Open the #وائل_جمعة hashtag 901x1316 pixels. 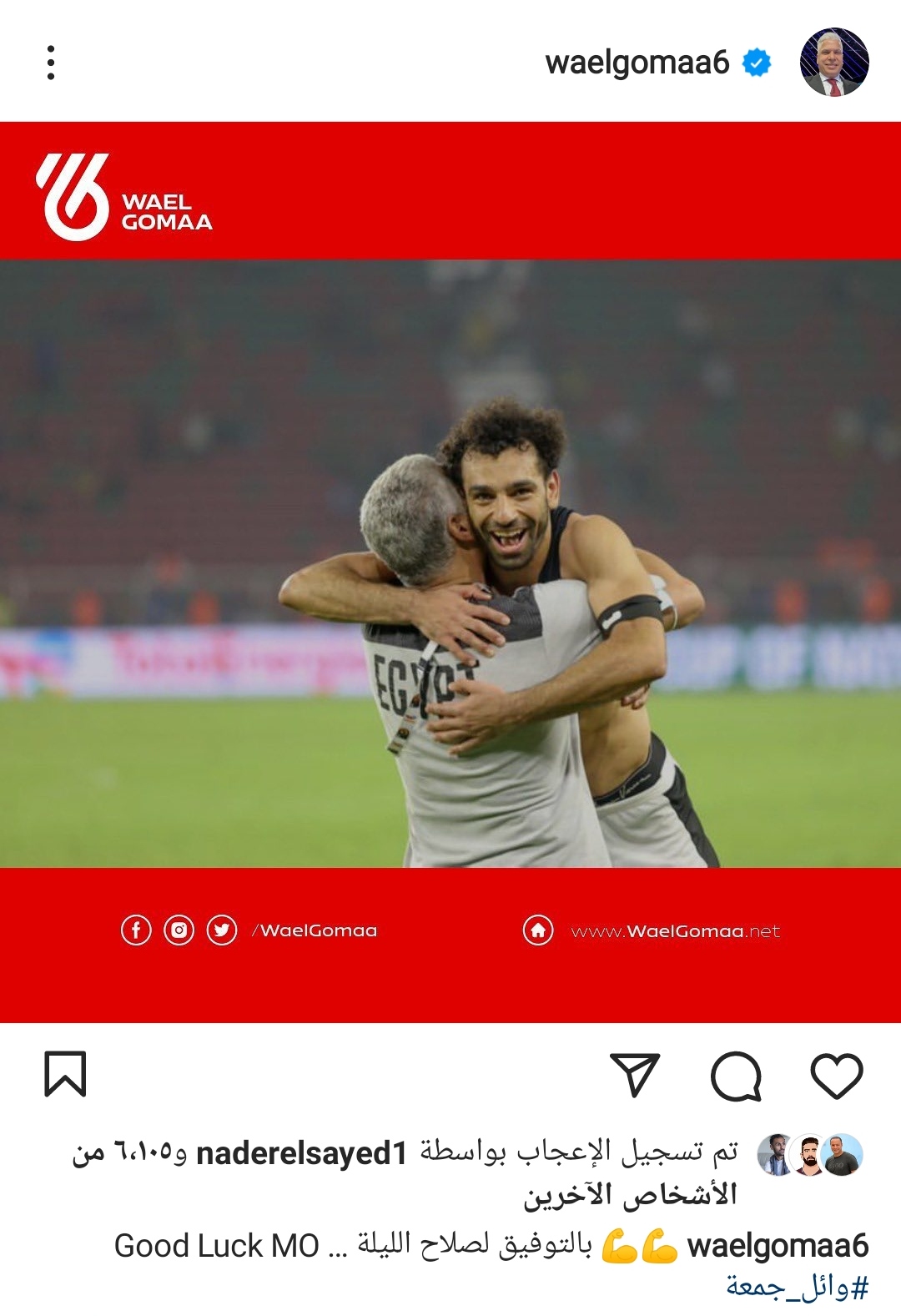[x=797, y=1287]
